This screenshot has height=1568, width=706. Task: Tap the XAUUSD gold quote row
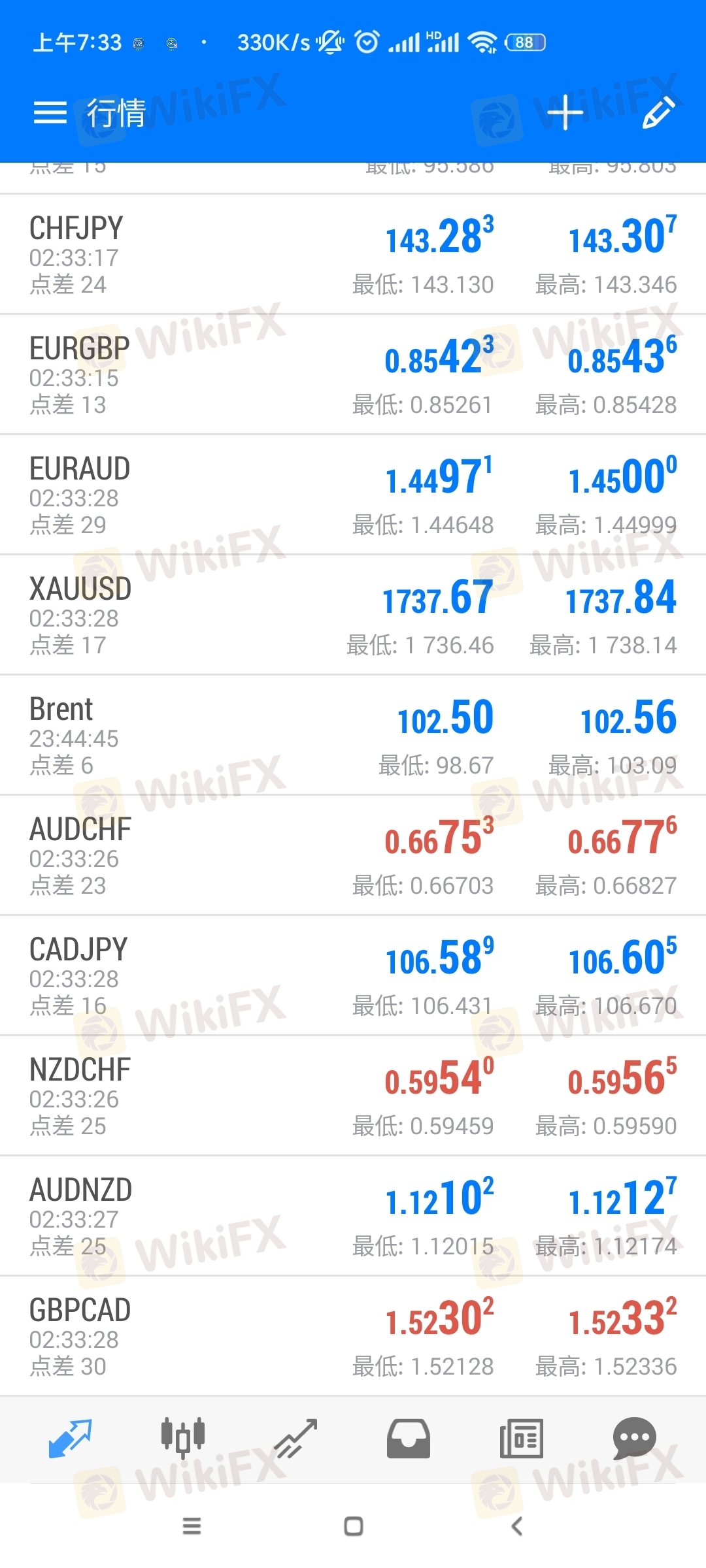click(353, 615)
